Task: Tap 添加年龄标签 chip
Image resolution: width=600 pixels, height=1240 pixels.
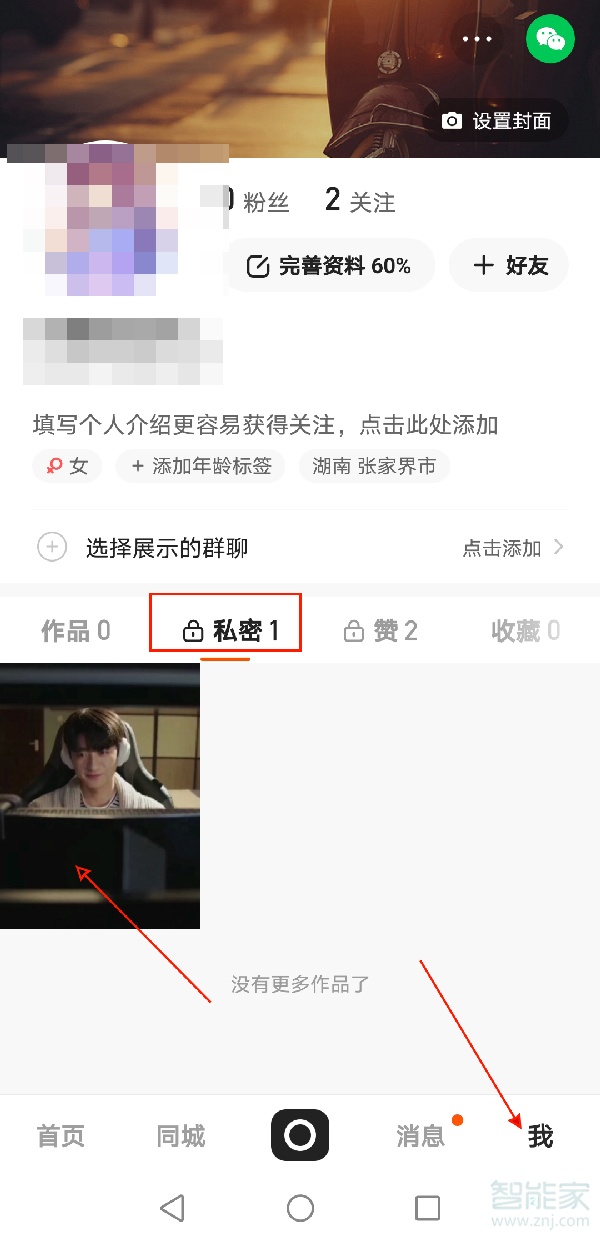Action: coord(200,466)
